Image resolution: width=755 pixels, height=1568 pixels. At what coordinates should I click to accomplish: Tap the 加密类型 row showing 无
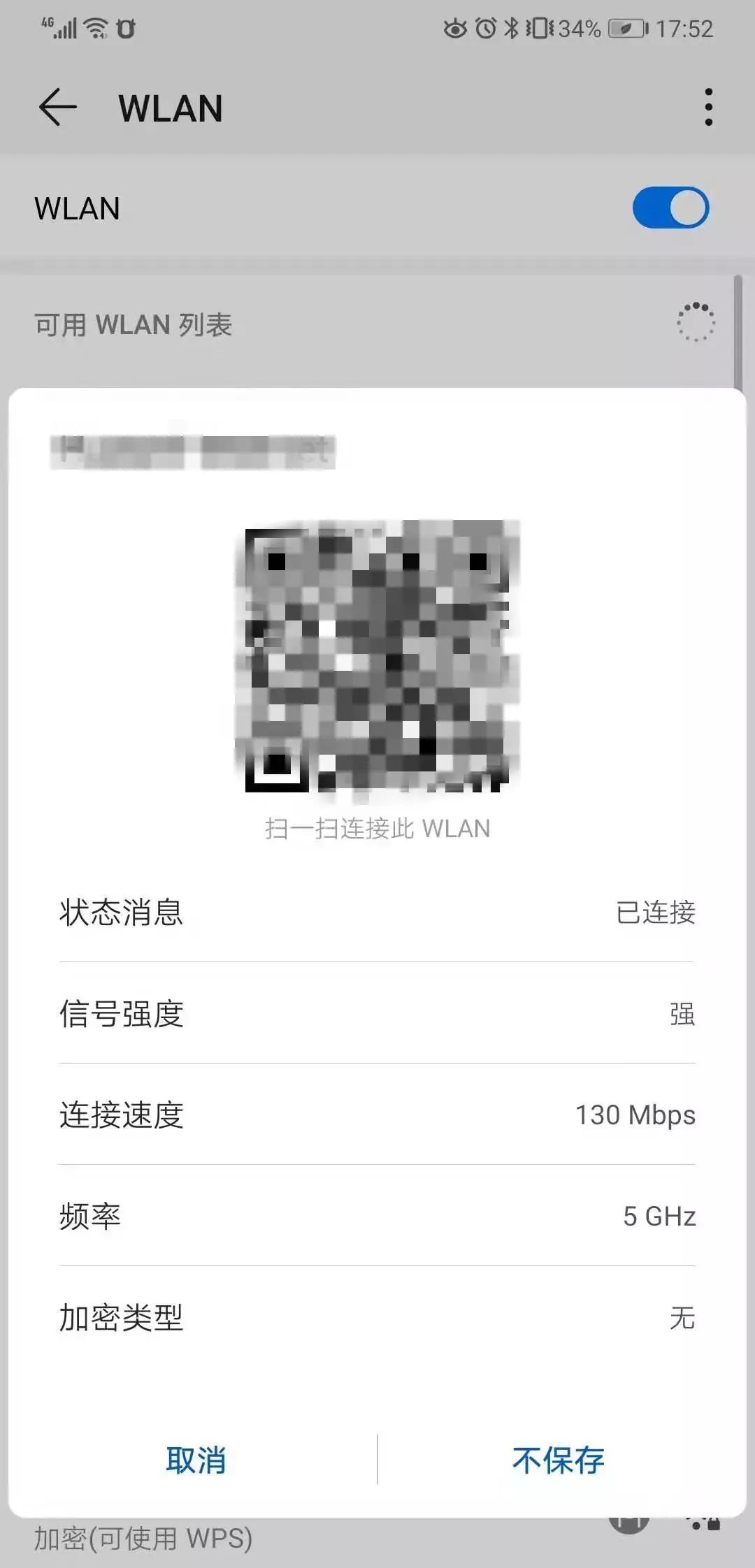[x=377, y=1317]
